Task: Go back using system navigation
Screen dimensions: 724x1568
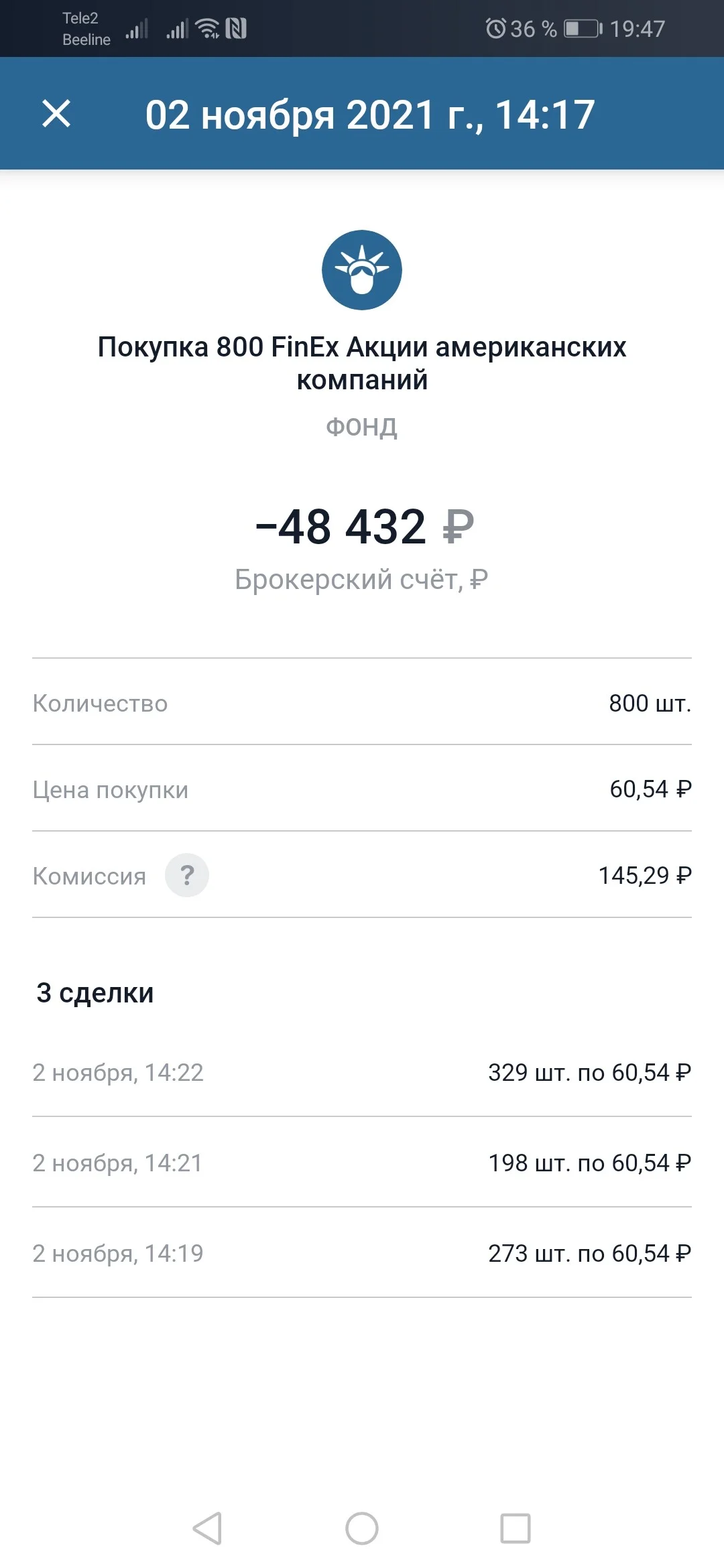Action: (207, 1528)
